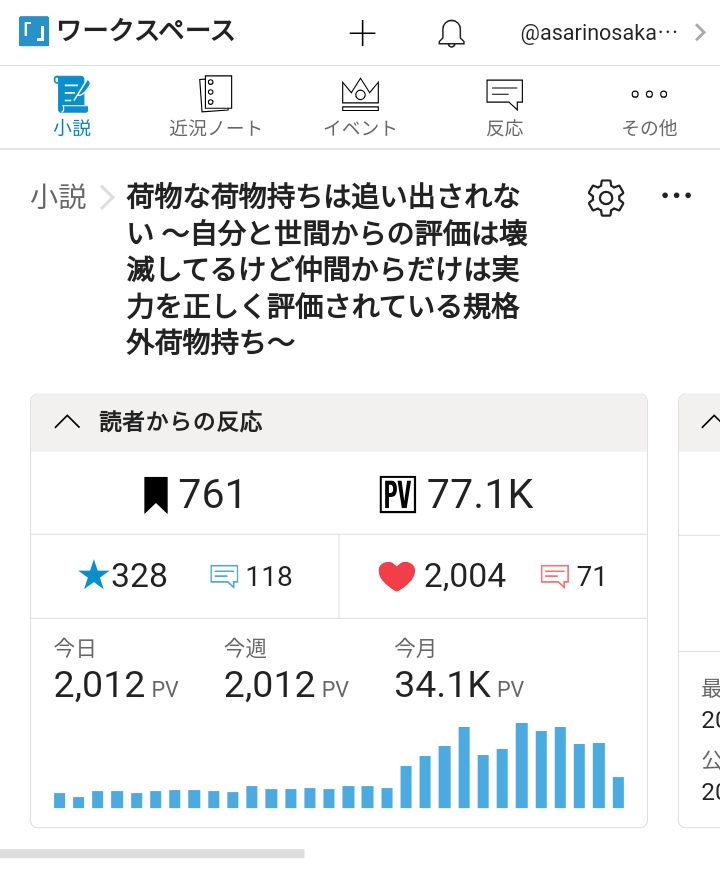Viewport: 720px width, 885px height.
Task: Open the notifications bell
Action: point(452,33)
